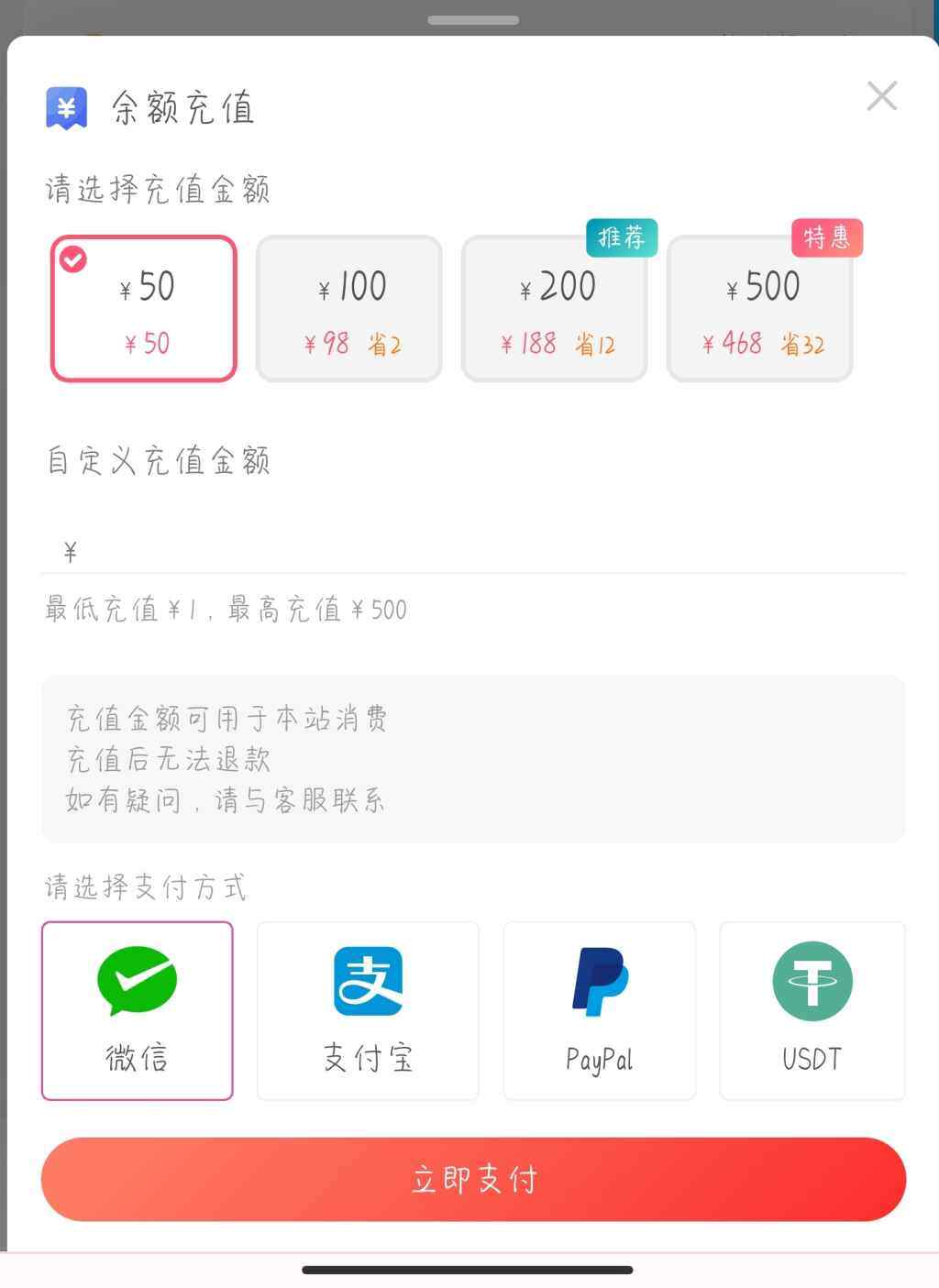Click the 推荐 badge on ¥200

pos(622,238)
